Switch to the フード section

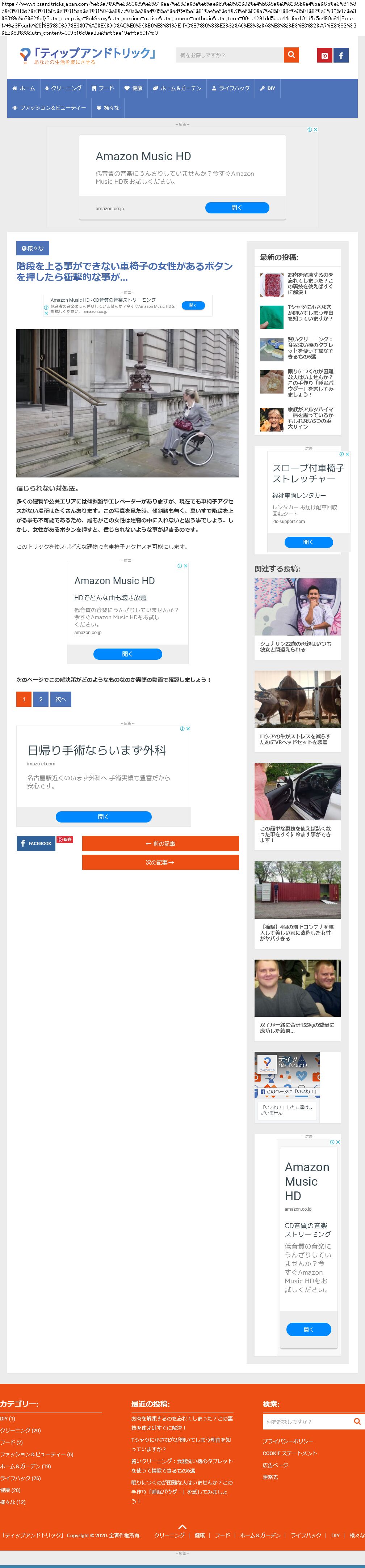(103, 88)
